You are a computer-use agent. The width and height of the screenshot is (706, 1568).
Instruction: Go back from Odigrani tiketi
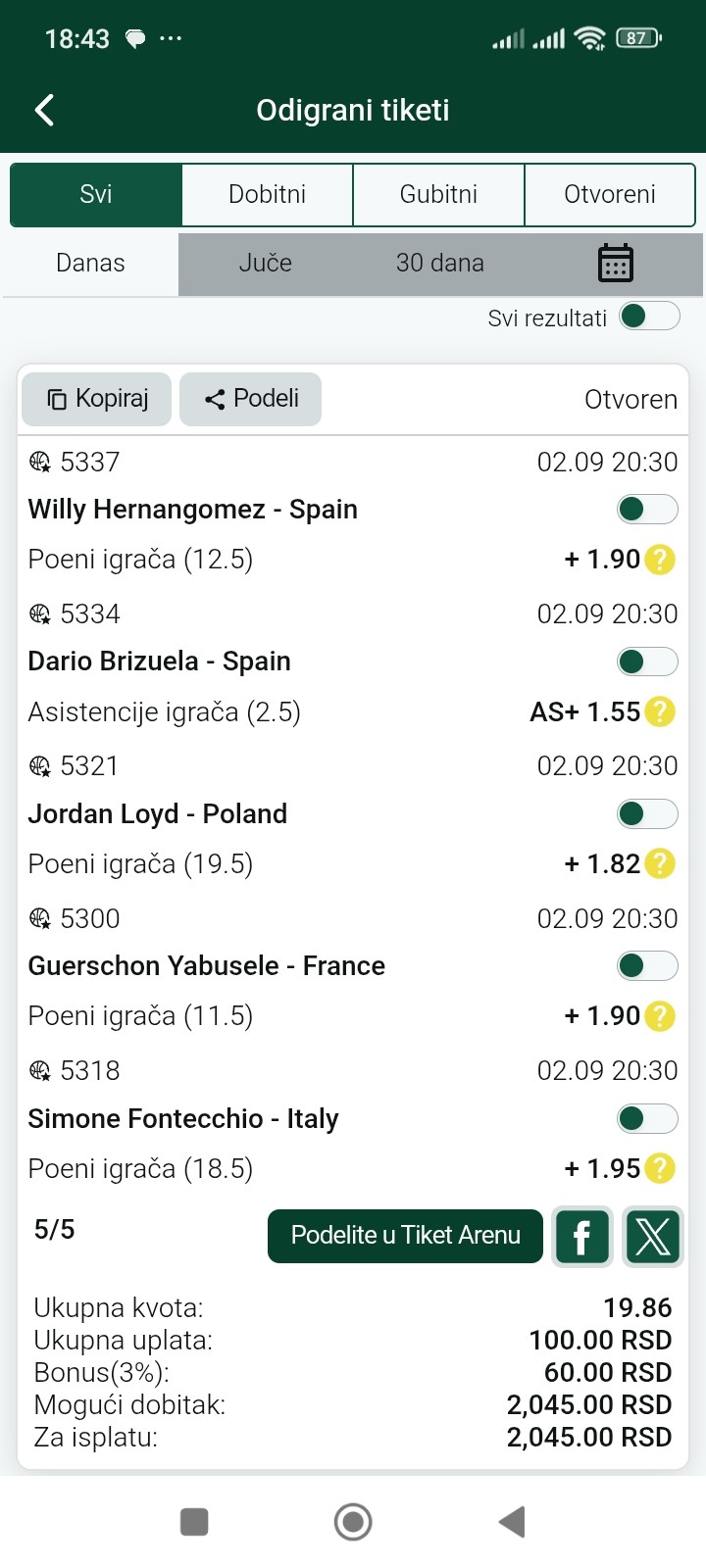pyautogui.click(x=44, y=110)
